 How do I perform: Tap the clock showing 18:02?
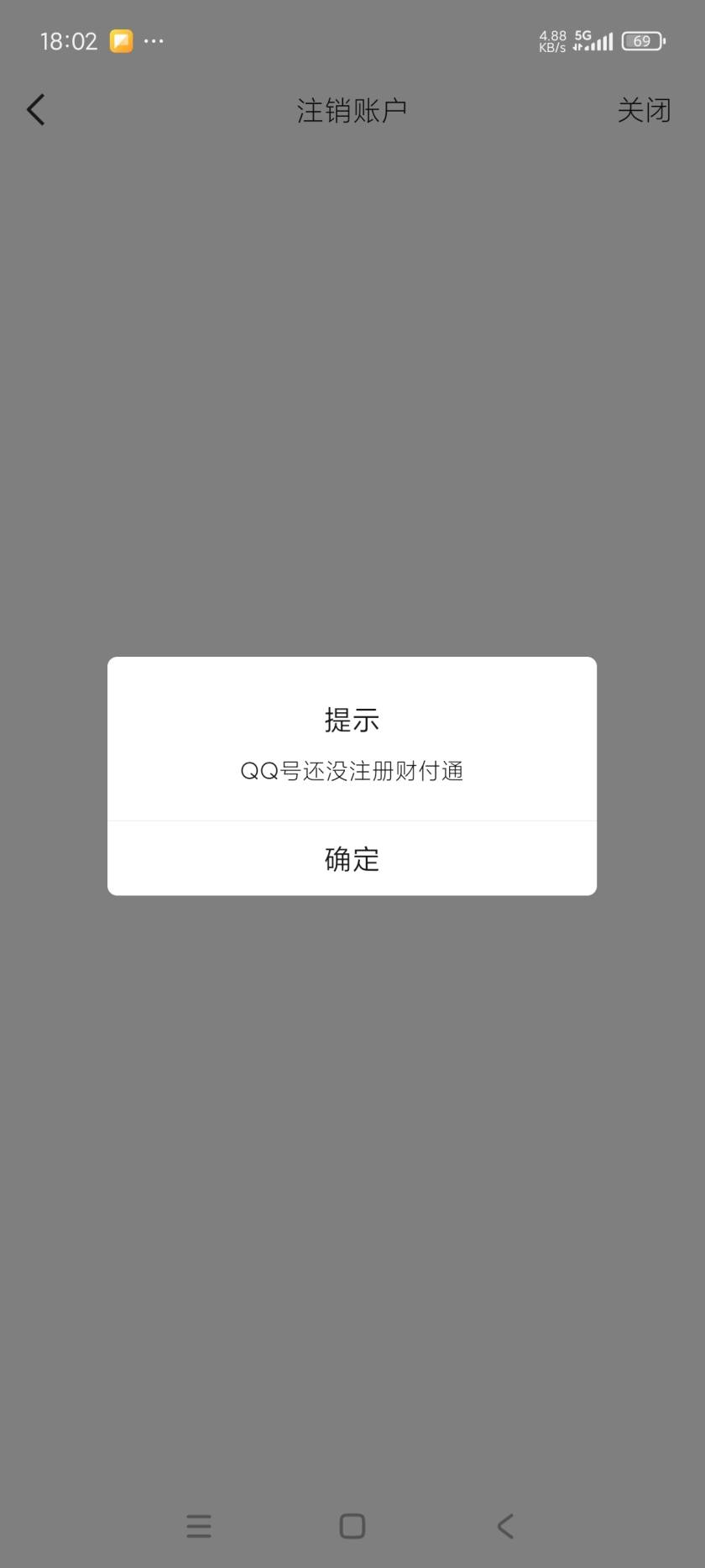point(67,40)
